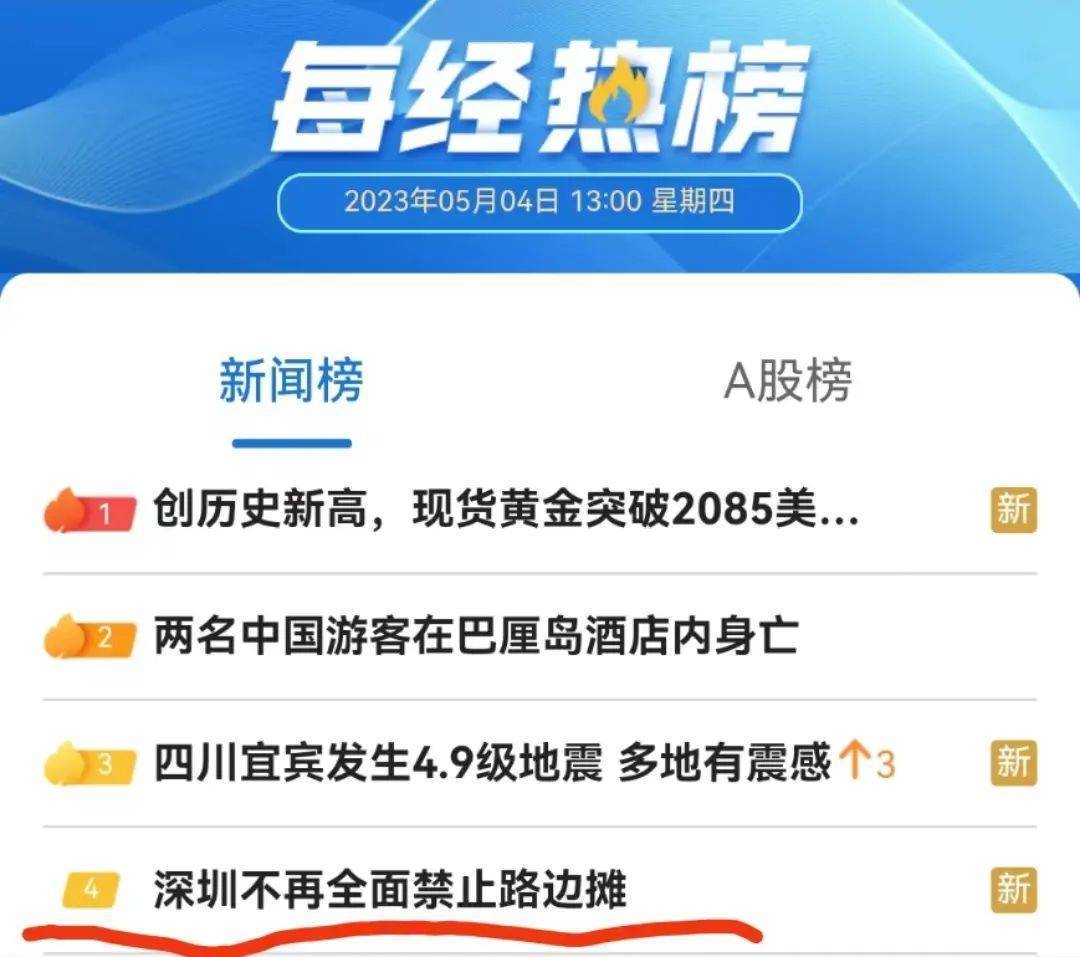This screenshot has width=1080, height=957.
Task: Open the story on two Chinese tourists dying in Bali
Action: [x=475, y=638]
